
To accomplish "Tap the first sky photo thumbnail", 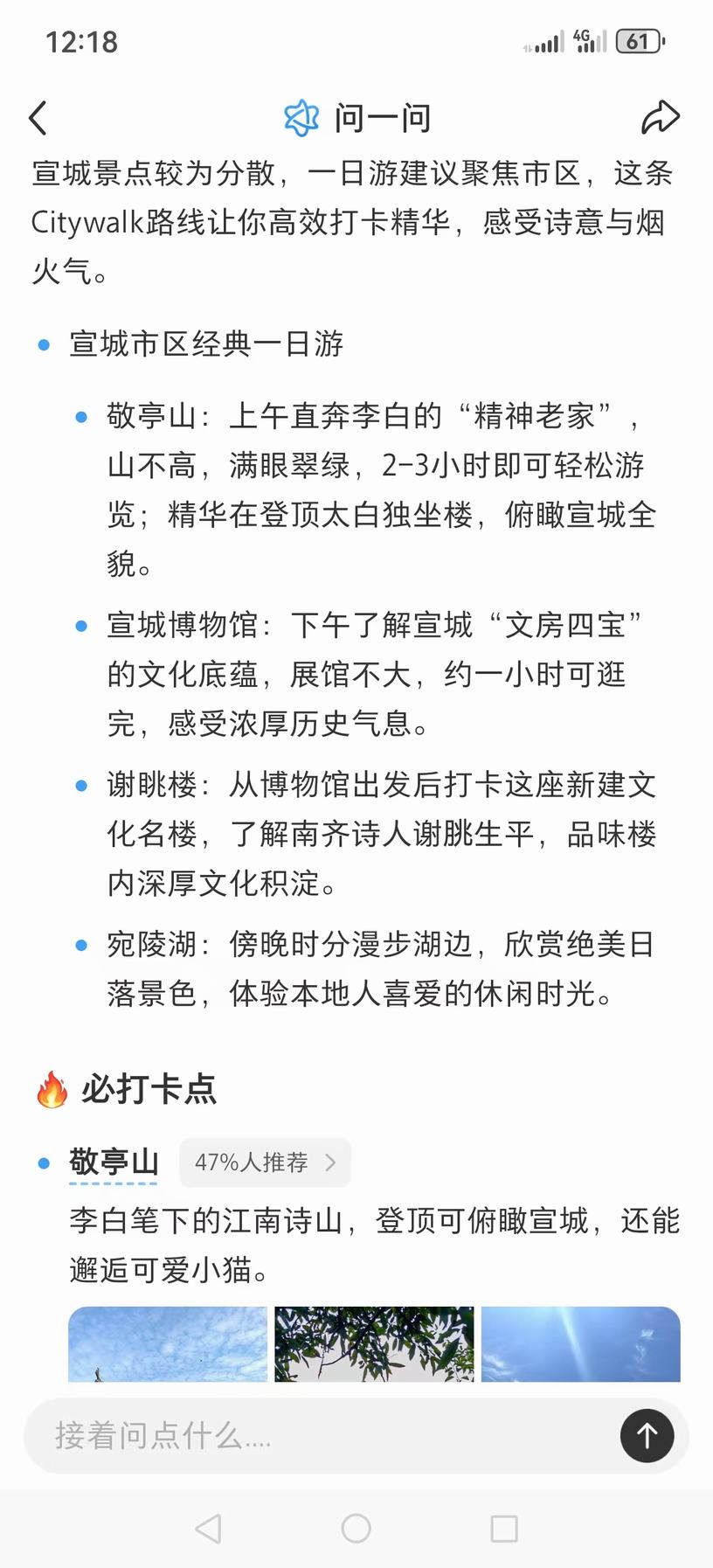I will click(x=167, y=1344).
